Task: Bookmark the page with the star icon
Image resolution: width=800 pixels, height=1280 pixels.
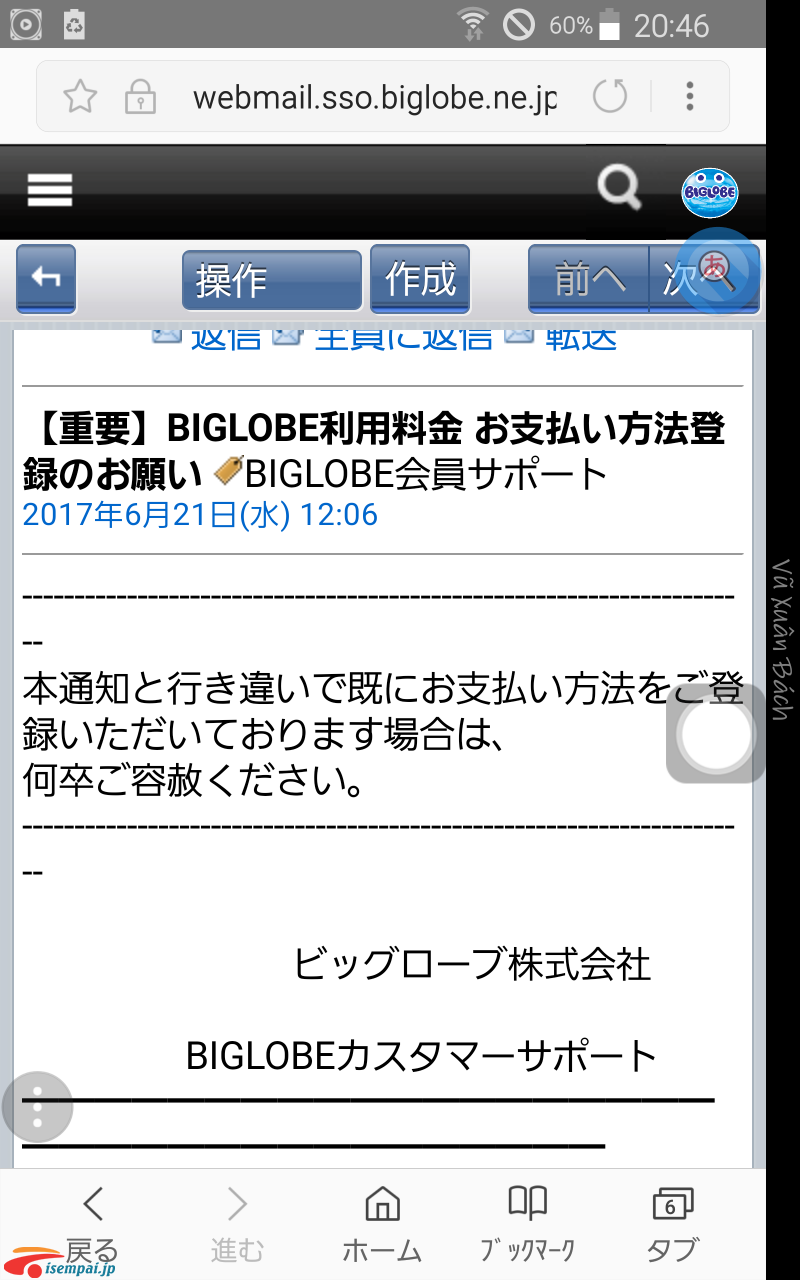Action: pos(80,97)
